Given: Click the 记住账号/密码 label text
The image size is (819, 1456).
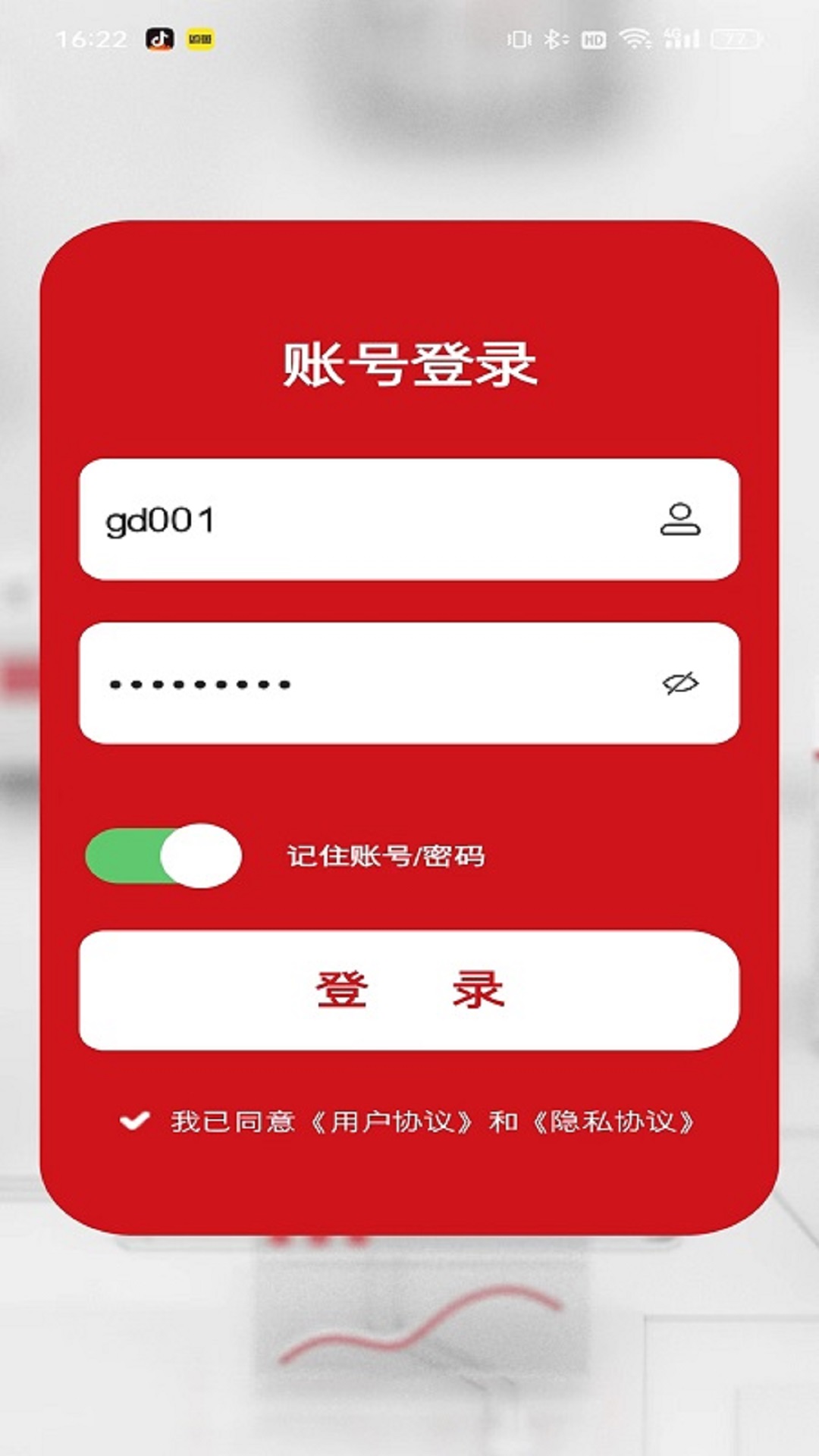Looking at the screenshot, I should [x=388, y=855].
